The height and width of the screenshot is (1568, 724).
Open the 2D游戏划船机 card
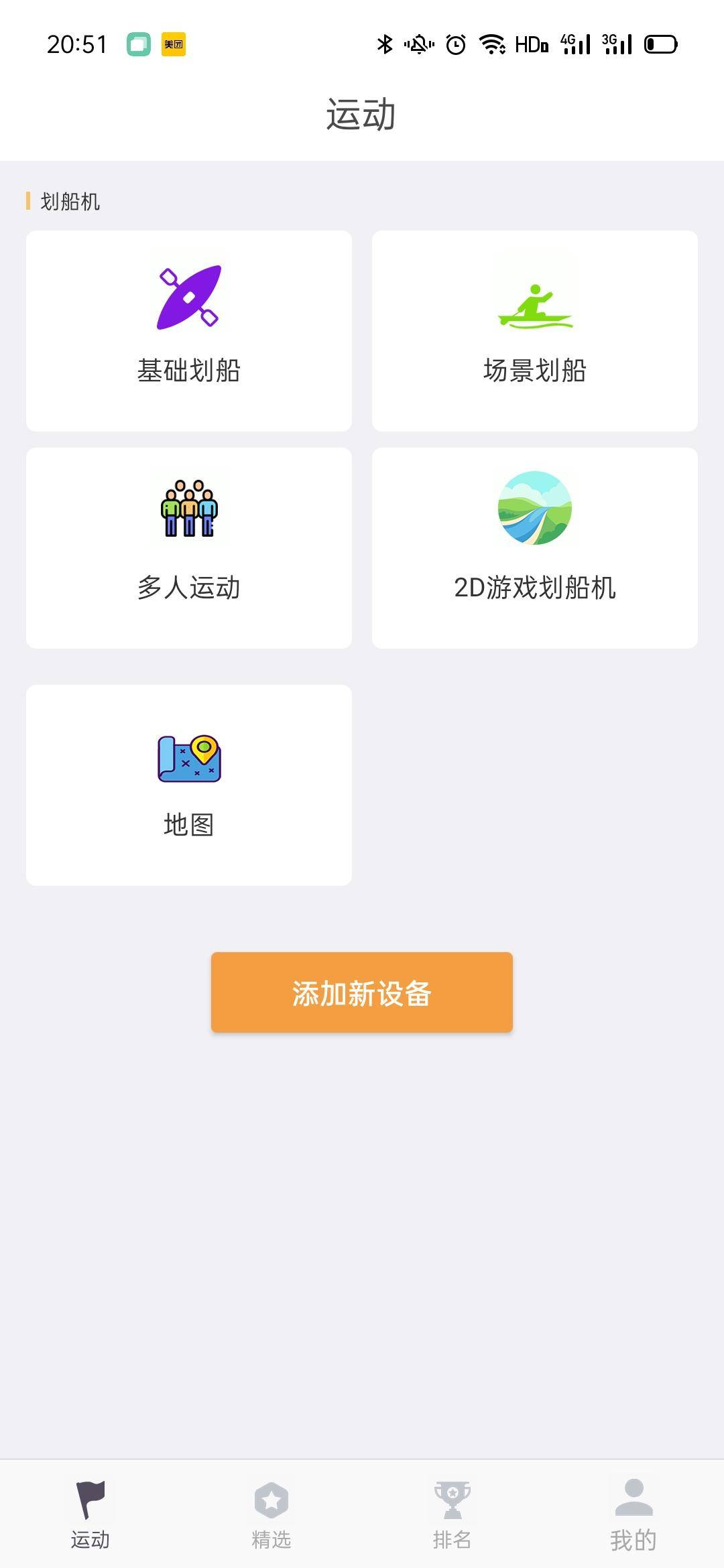[x=534, y=547]
